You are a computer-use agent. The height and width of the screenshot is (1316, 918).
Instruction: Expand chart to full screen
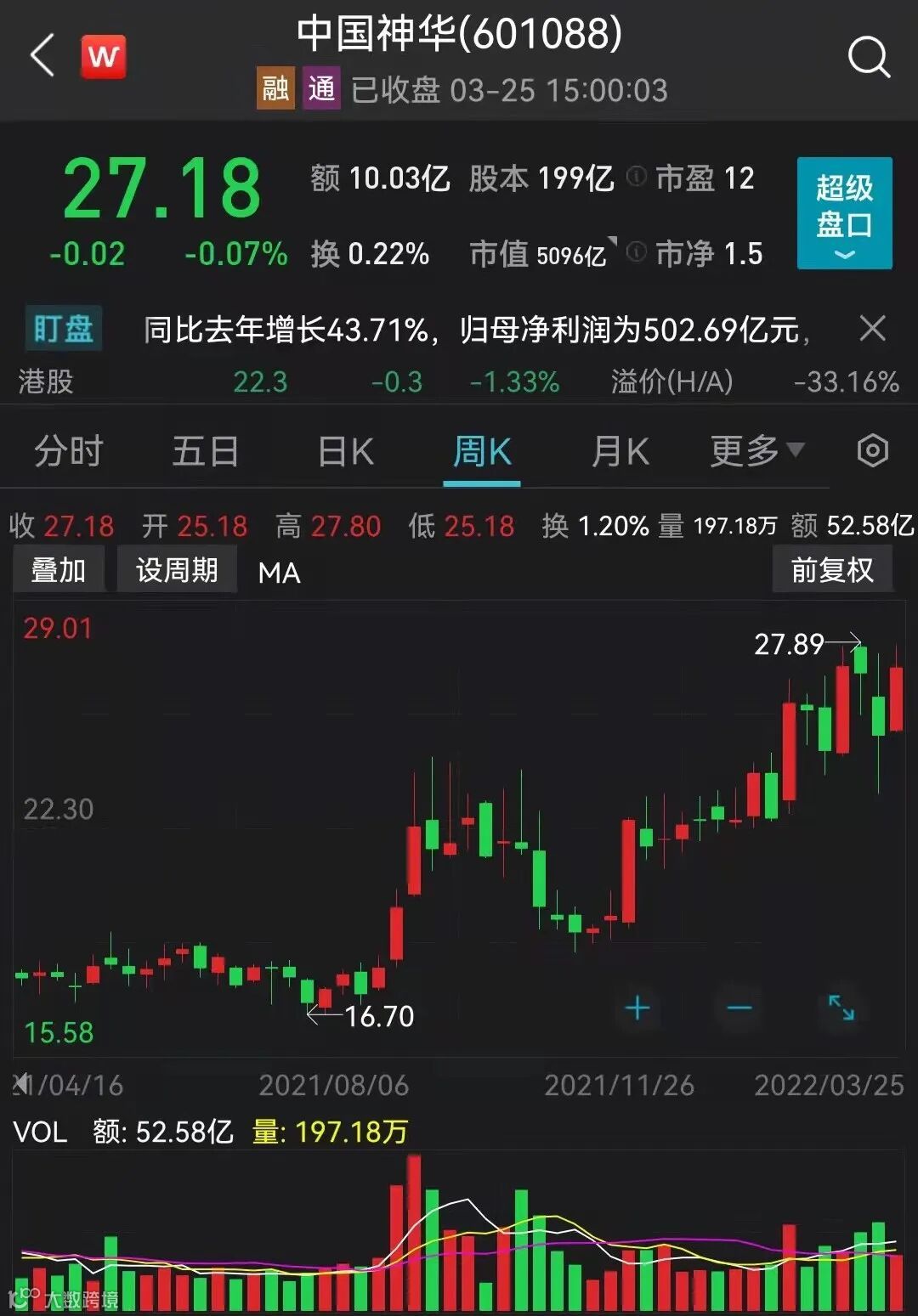point(841,1008)
